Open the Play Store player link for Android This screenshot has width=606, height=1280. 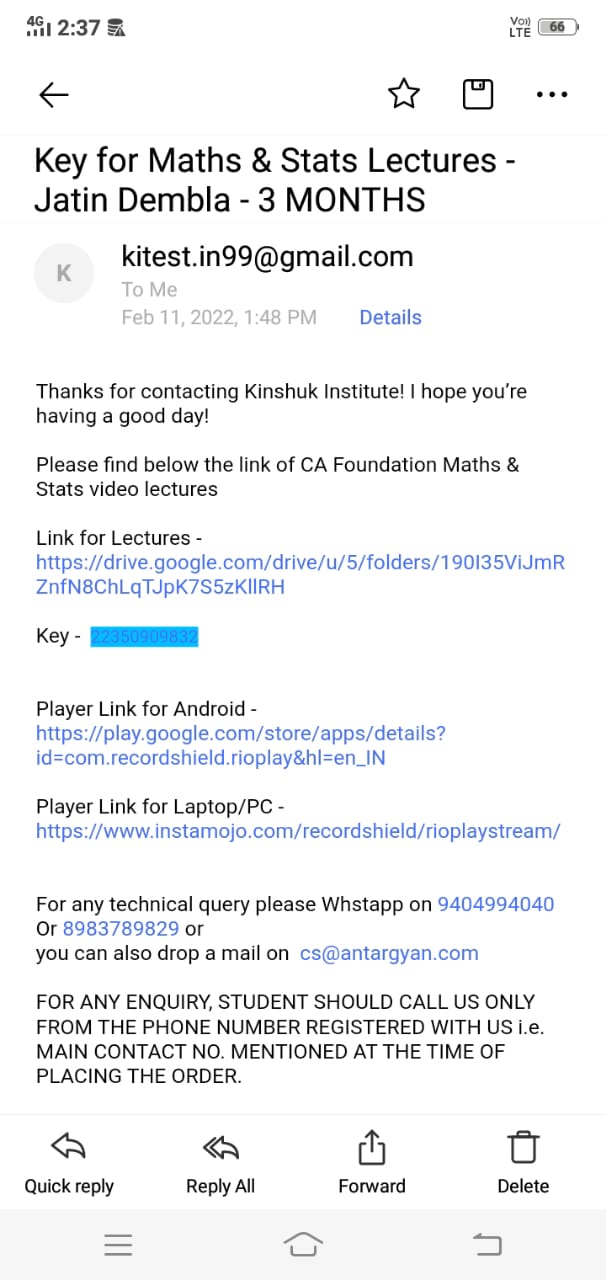(x=240, y=746)
